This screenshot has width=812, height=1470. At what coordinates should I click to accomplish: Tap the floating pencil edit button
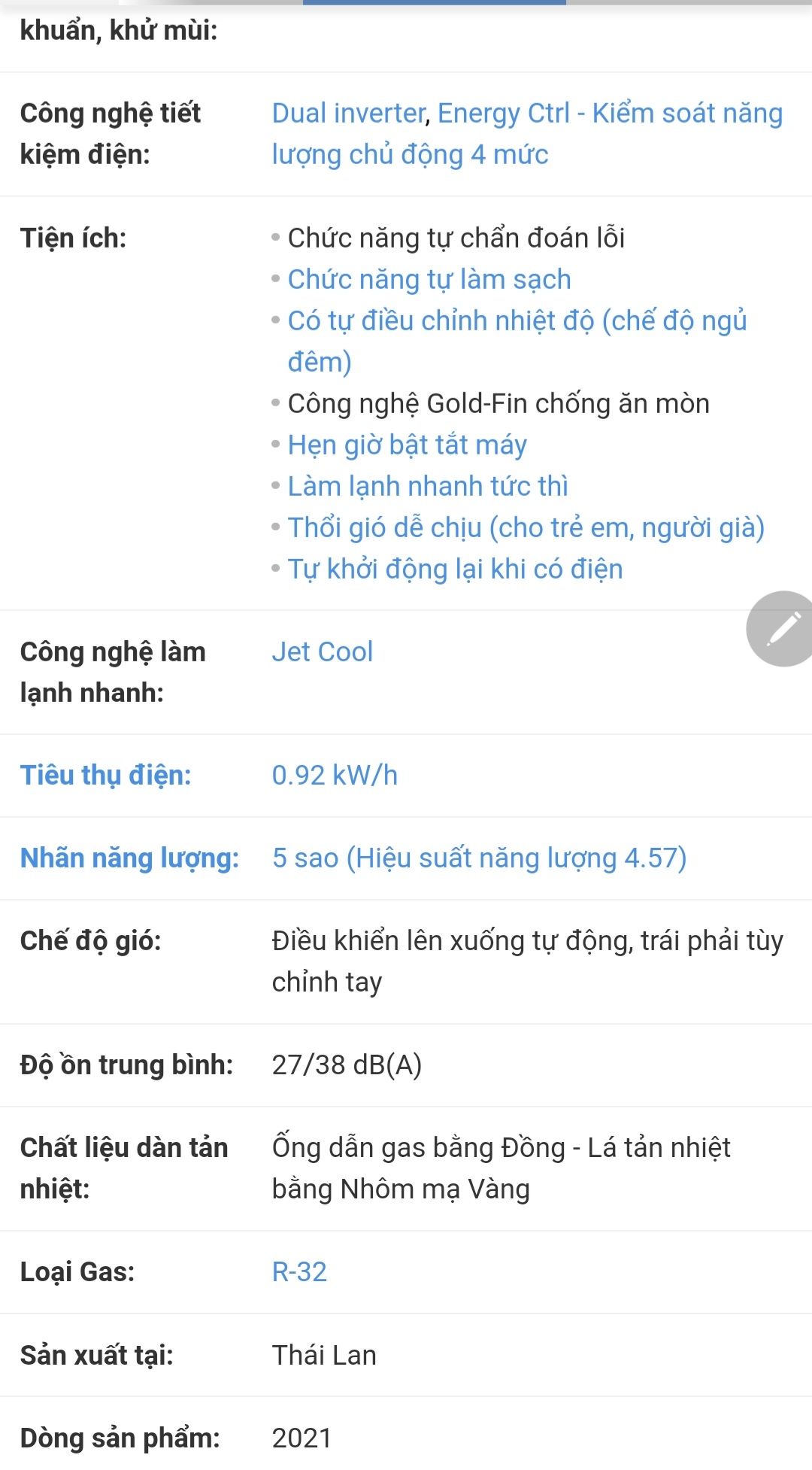point(782,629)
